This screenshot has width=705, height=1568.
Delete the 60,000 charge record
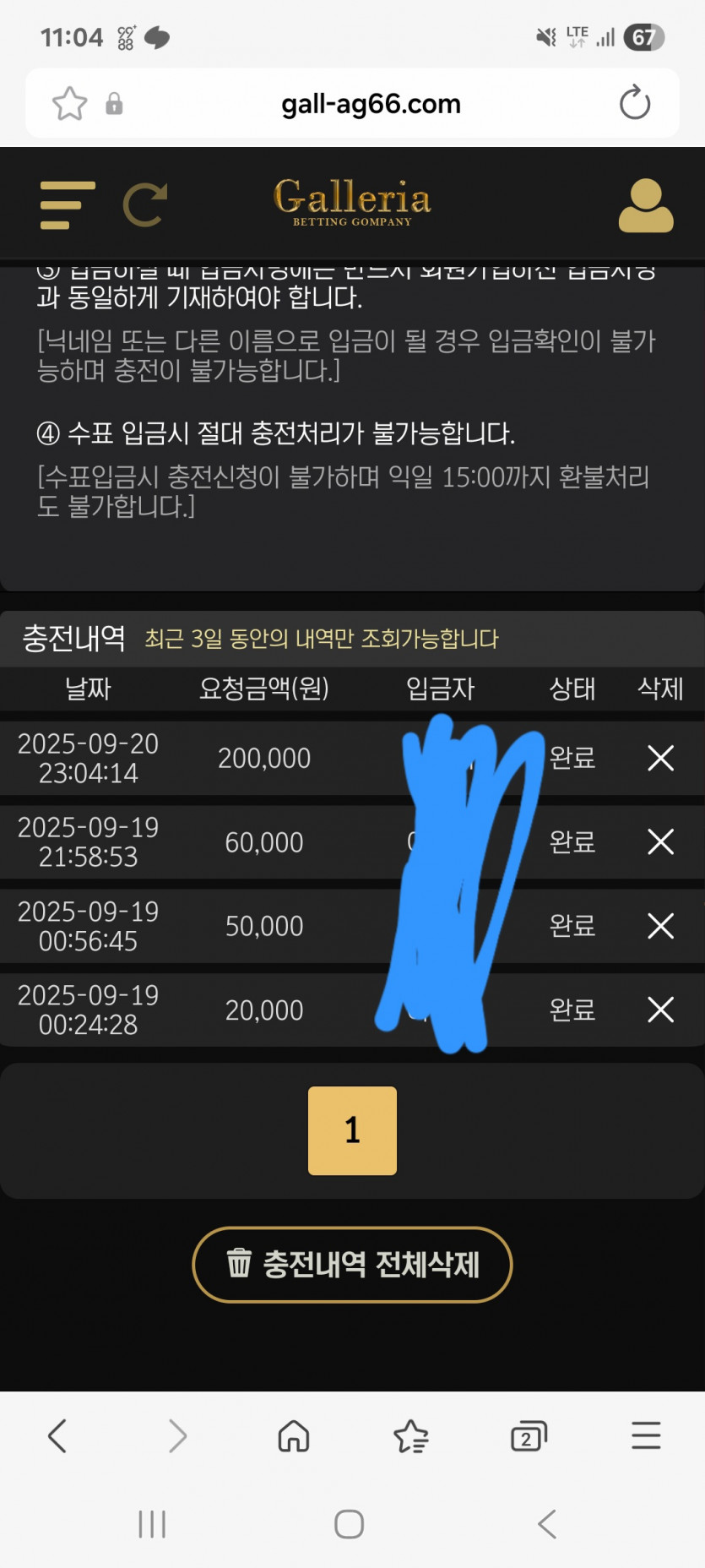660,841
